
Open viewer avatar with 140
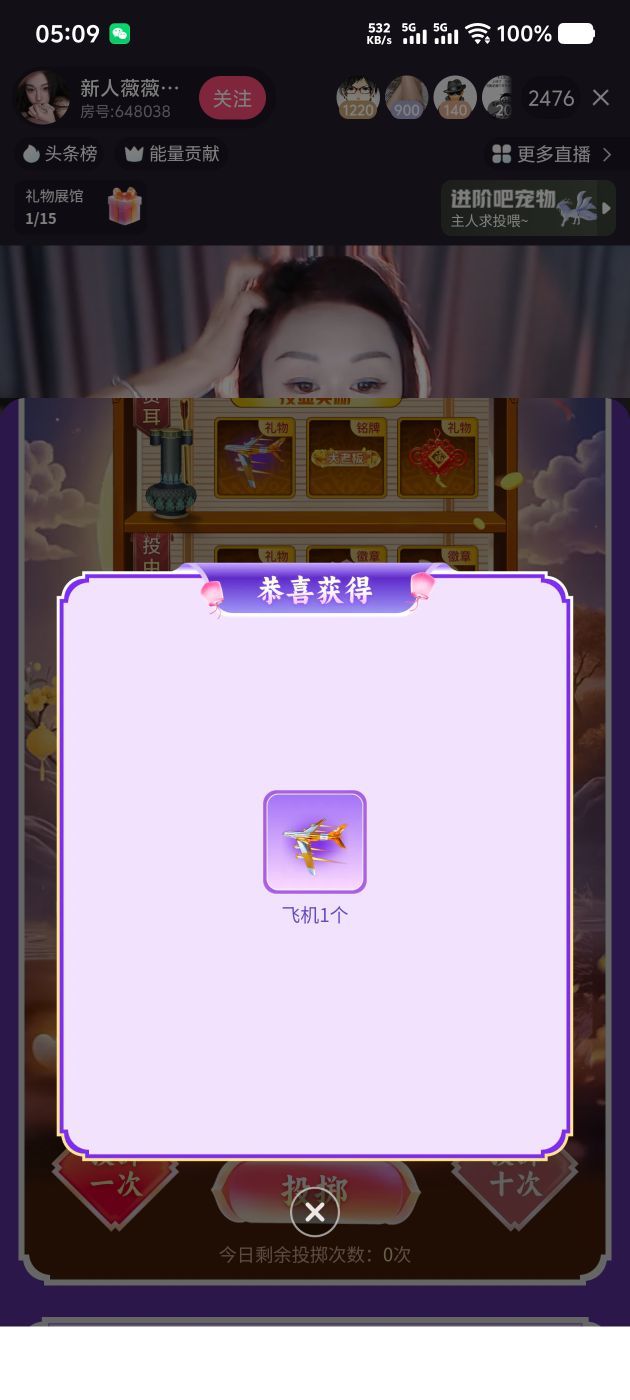pyautogui.click(x=455, y=97)
